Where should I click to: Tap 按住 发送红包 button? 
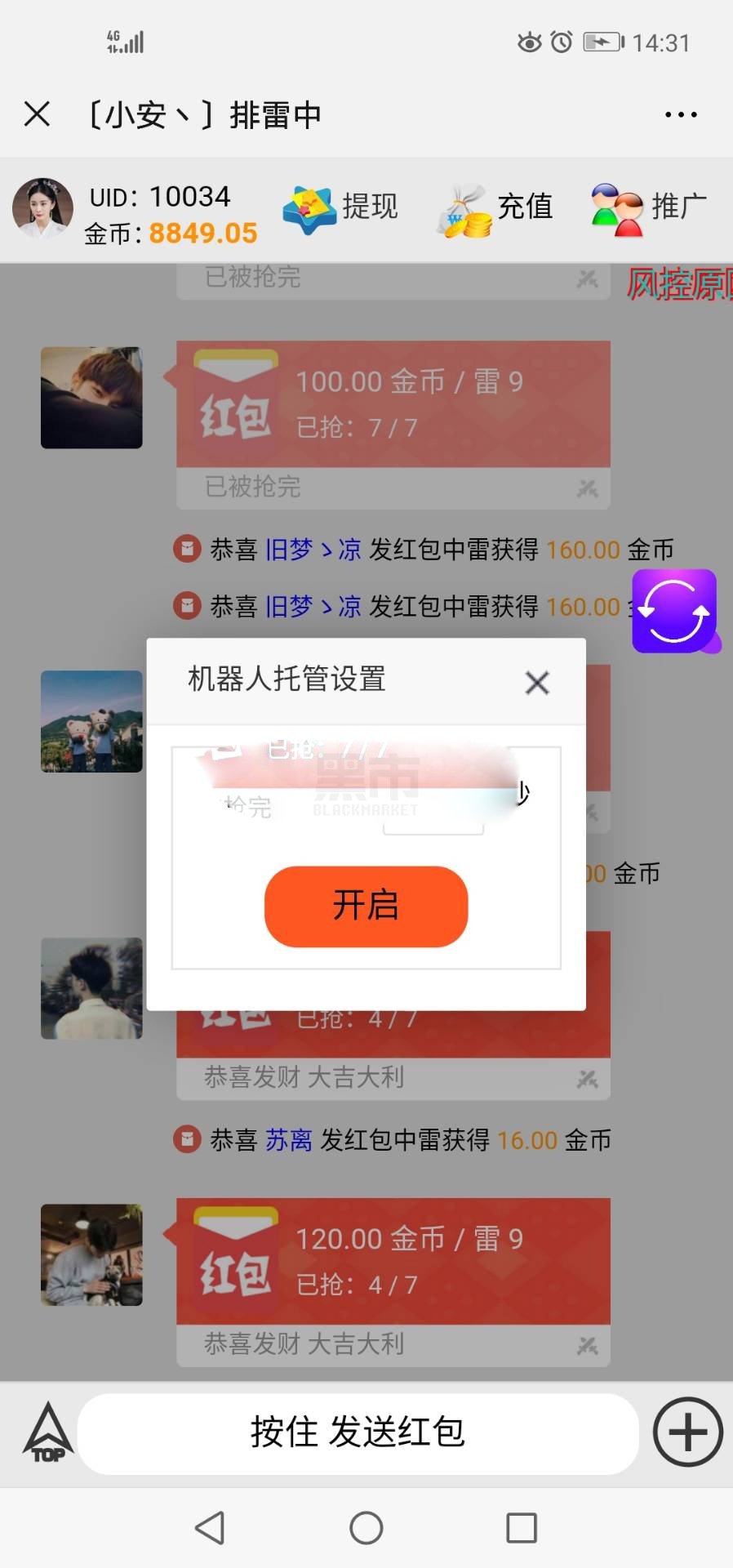[358, 1433]
